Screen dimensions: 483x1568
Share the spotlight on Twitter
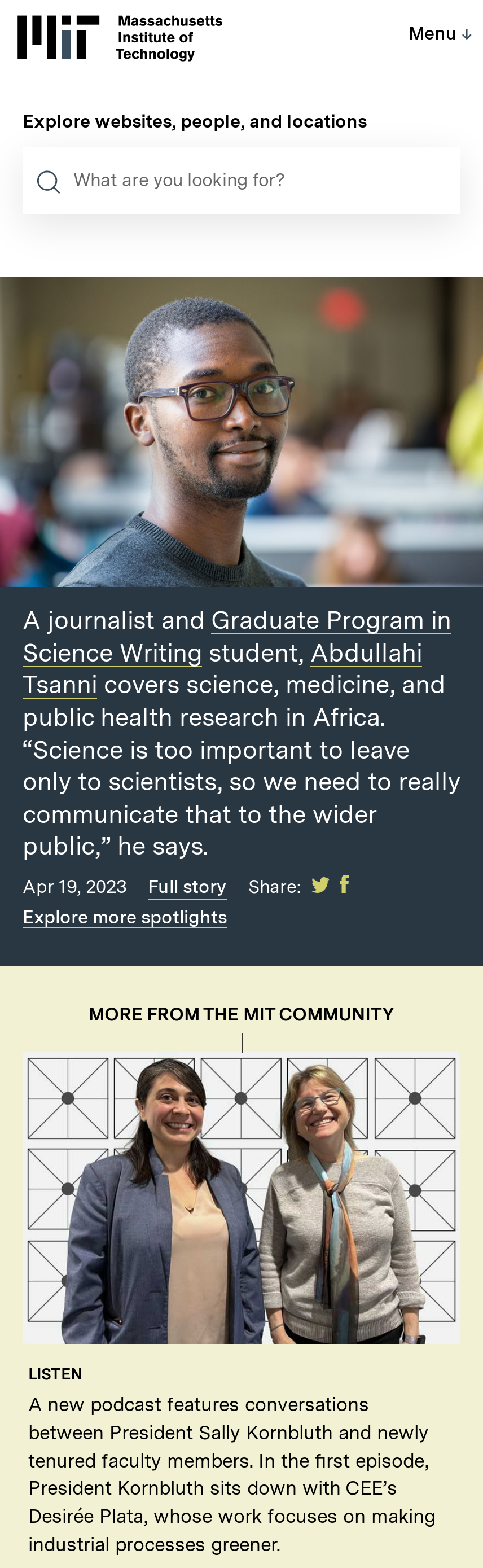(320, 885)
